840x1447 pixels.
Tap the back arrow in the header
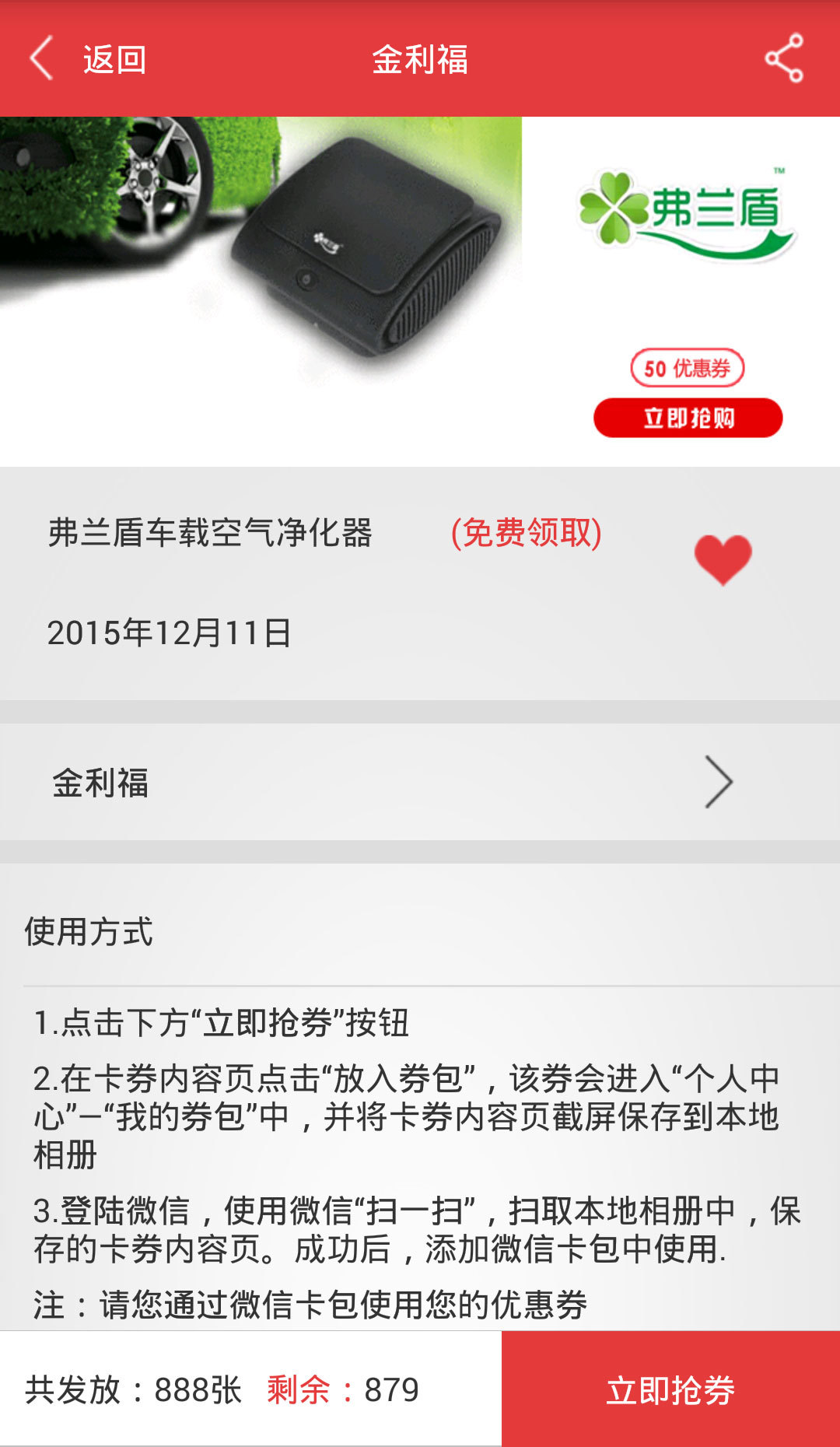[x=40, y=58]
